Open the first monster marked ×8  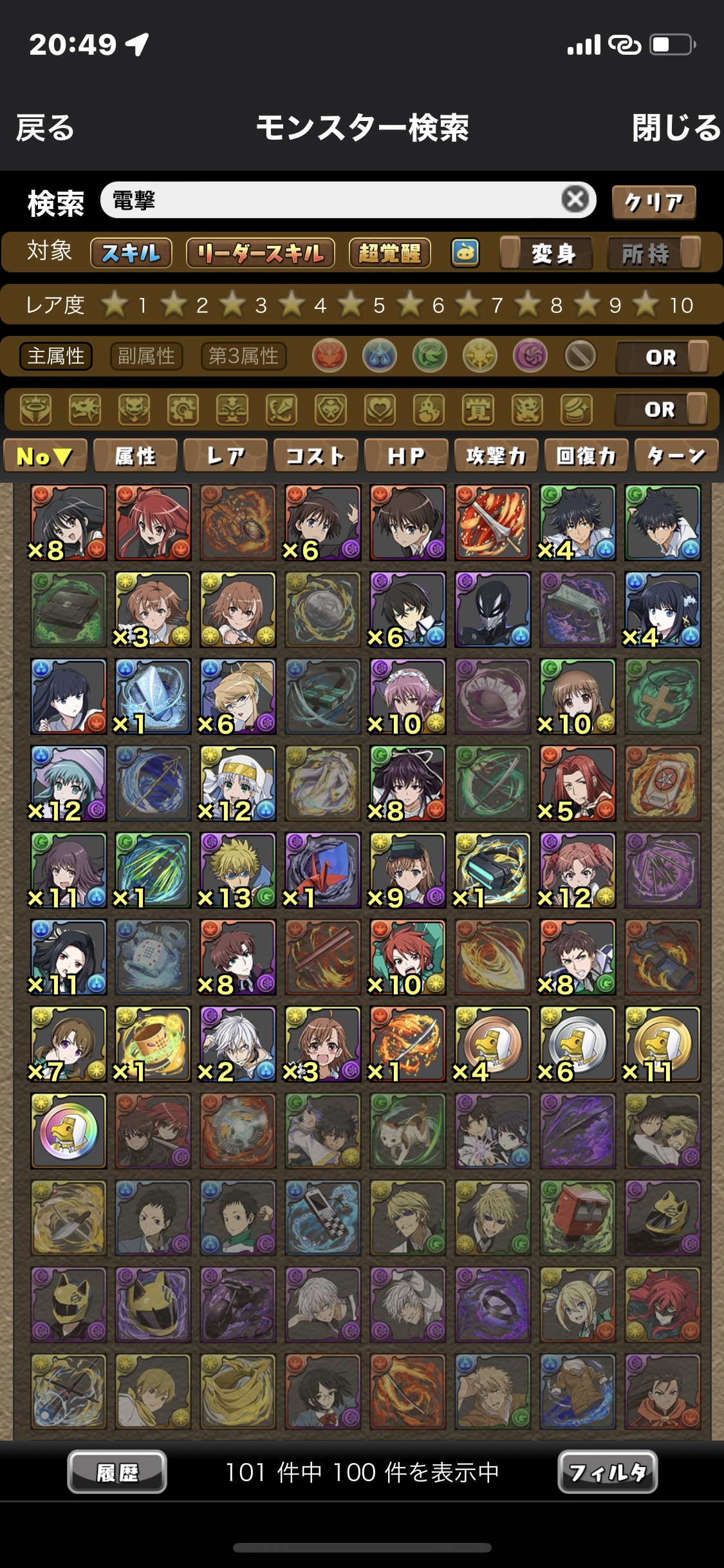pyautogui.click(x=68, y=522)
